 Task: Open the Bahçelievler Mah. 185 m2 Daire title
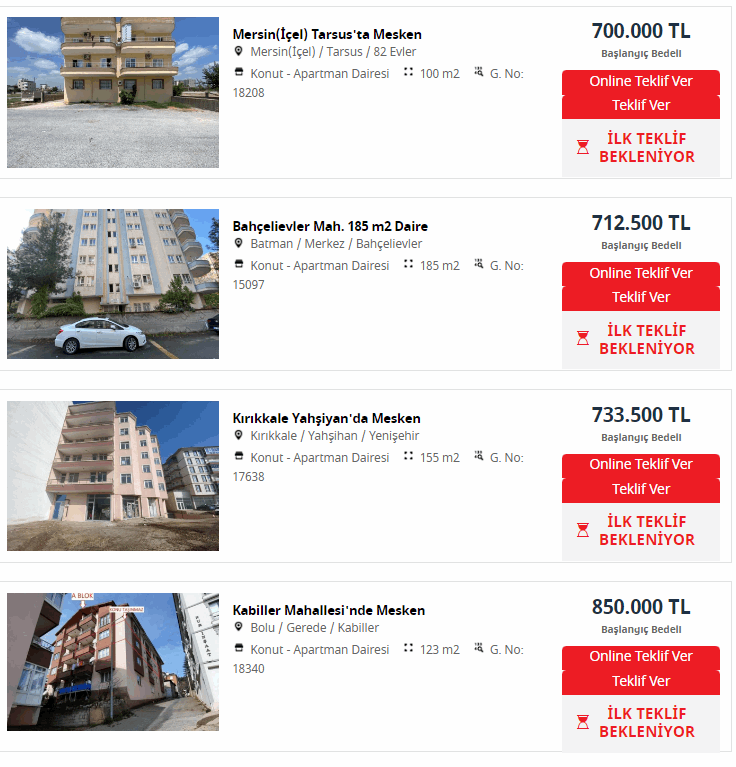pyautogui.click(x=330, y=226)
